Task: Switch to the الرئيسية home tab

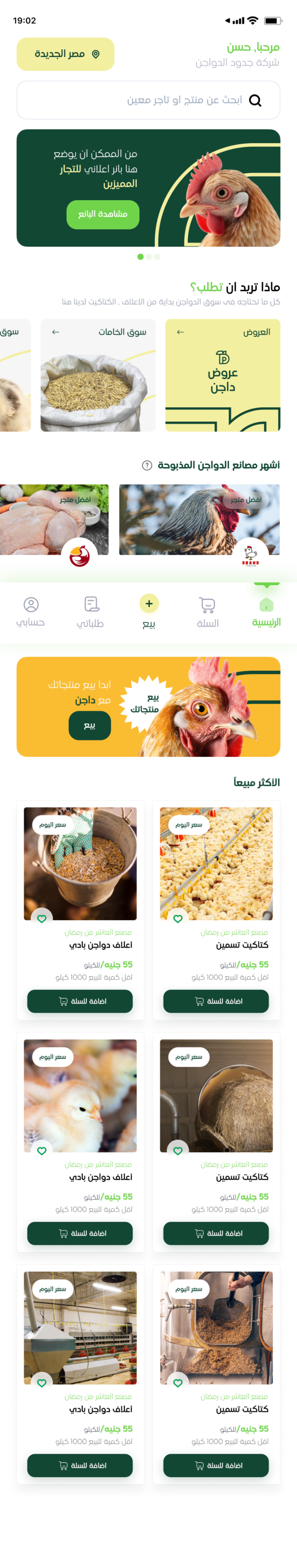Action: [266, 611]
